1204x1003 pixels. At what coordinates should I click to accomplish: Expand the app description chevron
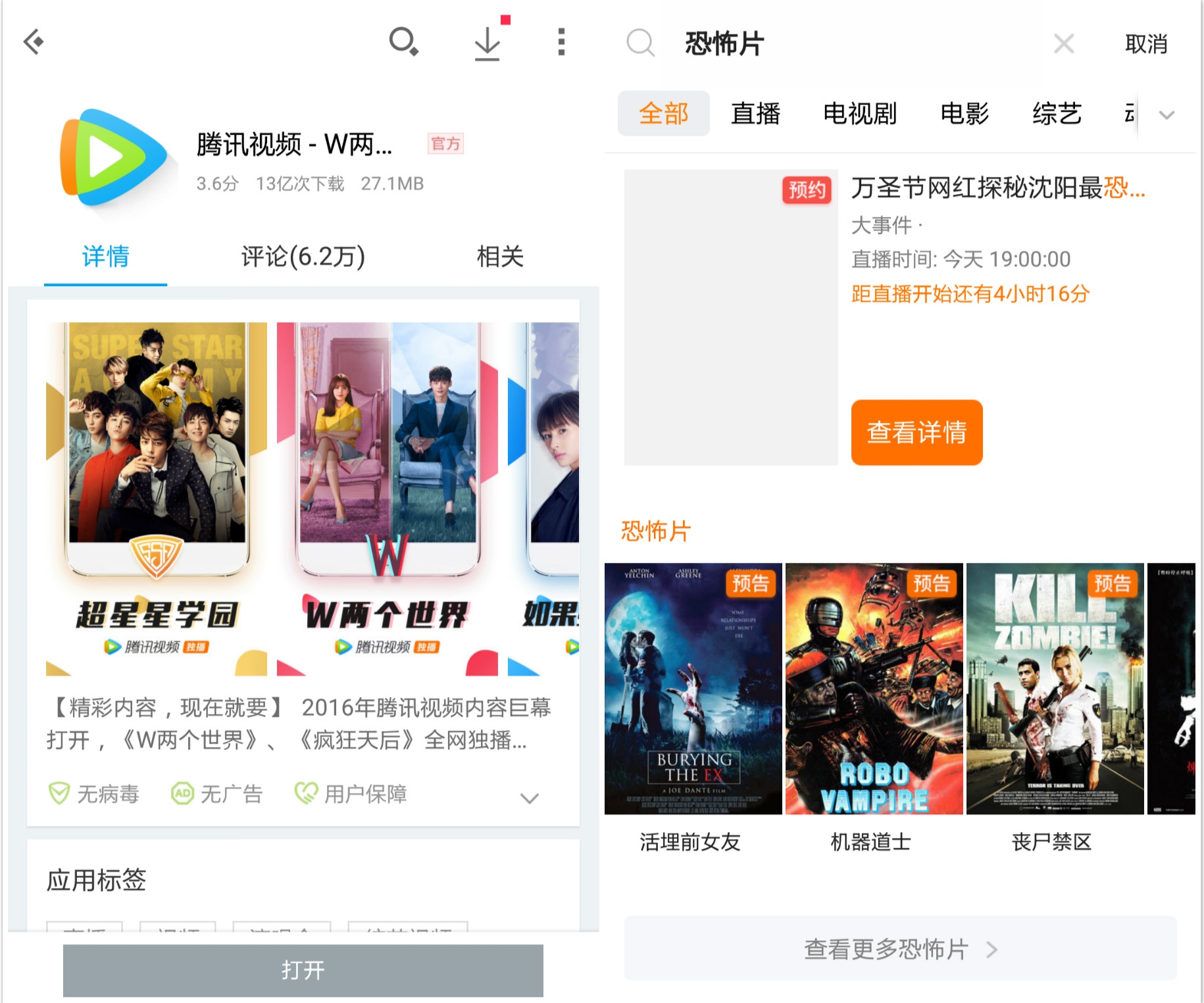(x=529, y=798)
